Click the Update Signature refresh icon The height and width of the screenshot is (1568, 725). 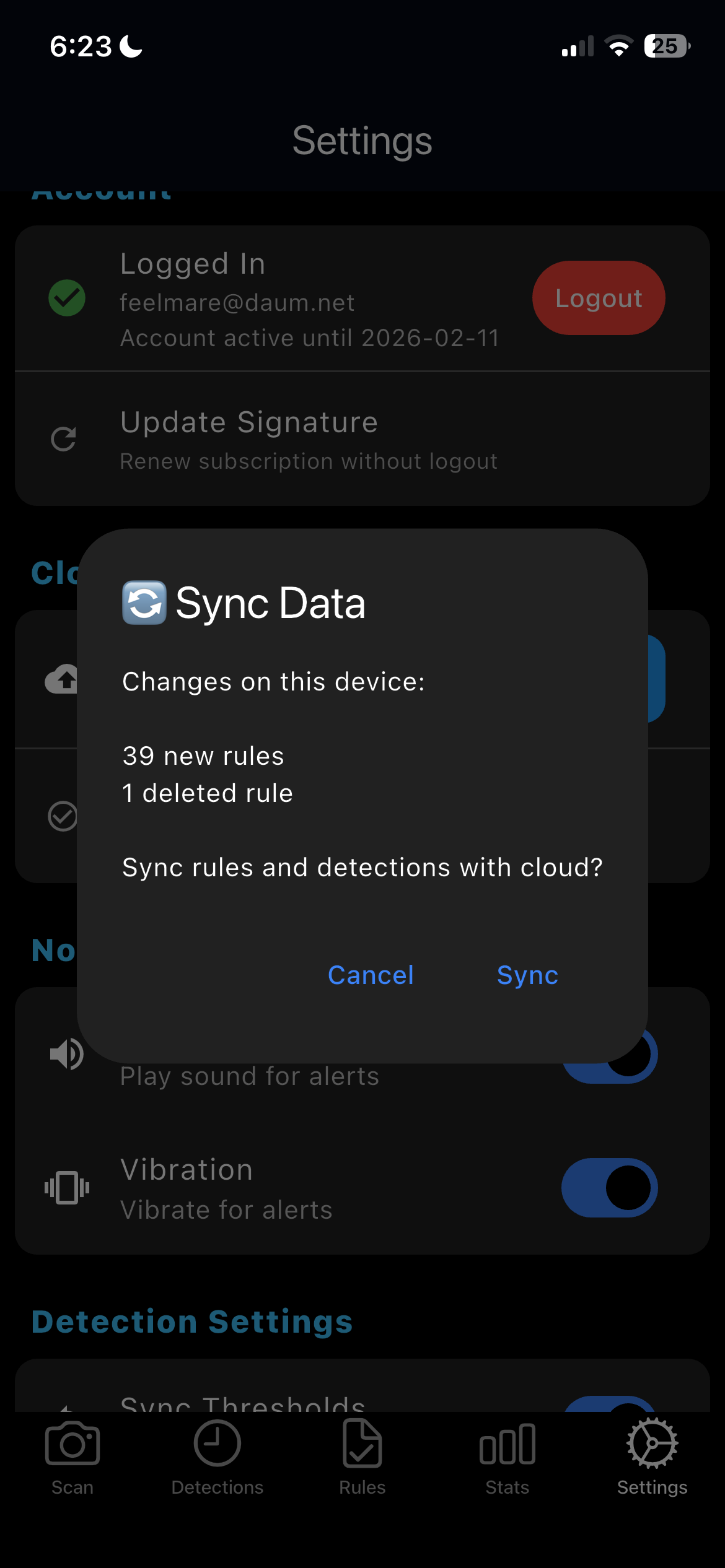63,440
